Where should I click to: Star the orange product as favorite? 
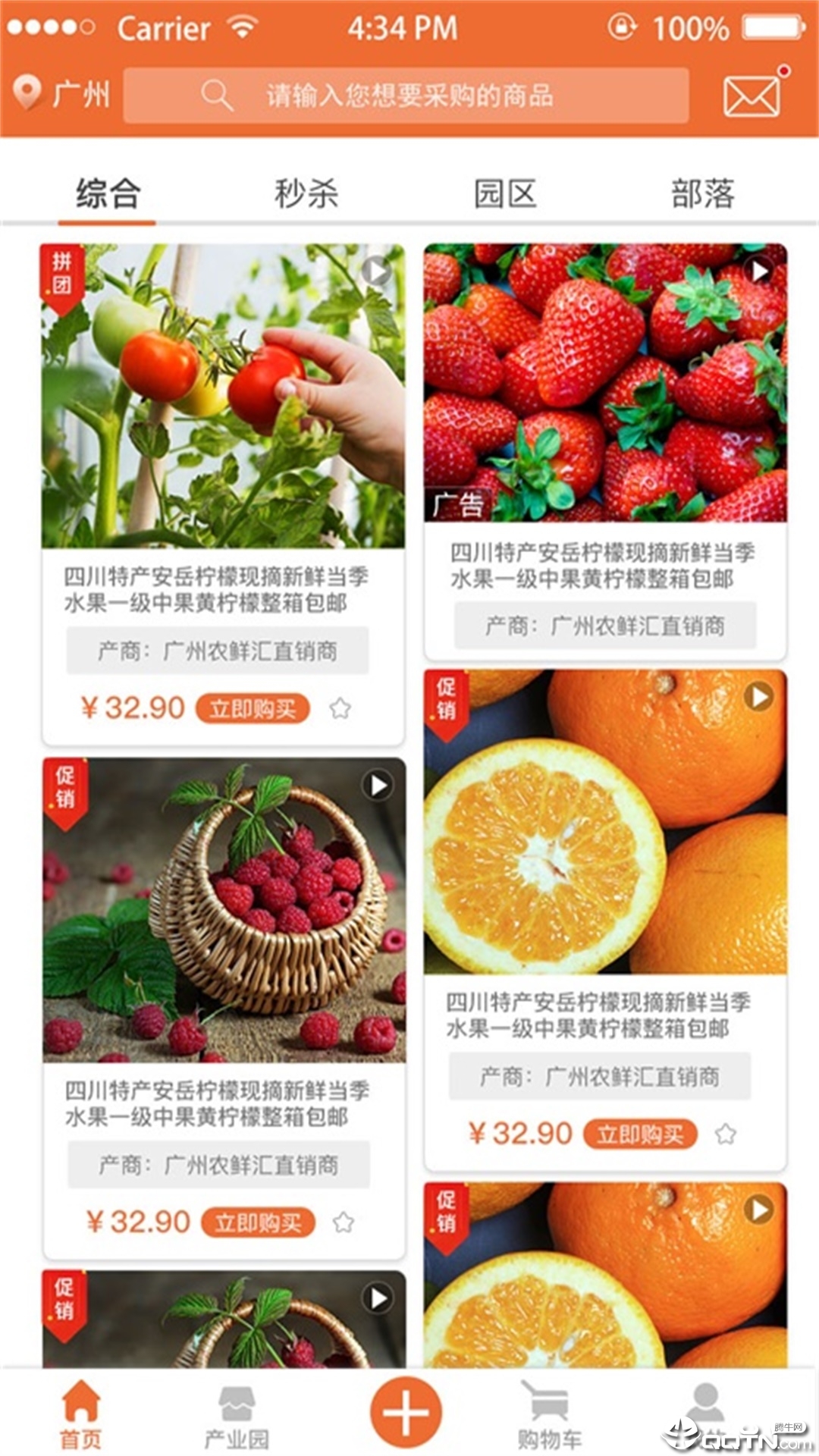pos(726,1134)
